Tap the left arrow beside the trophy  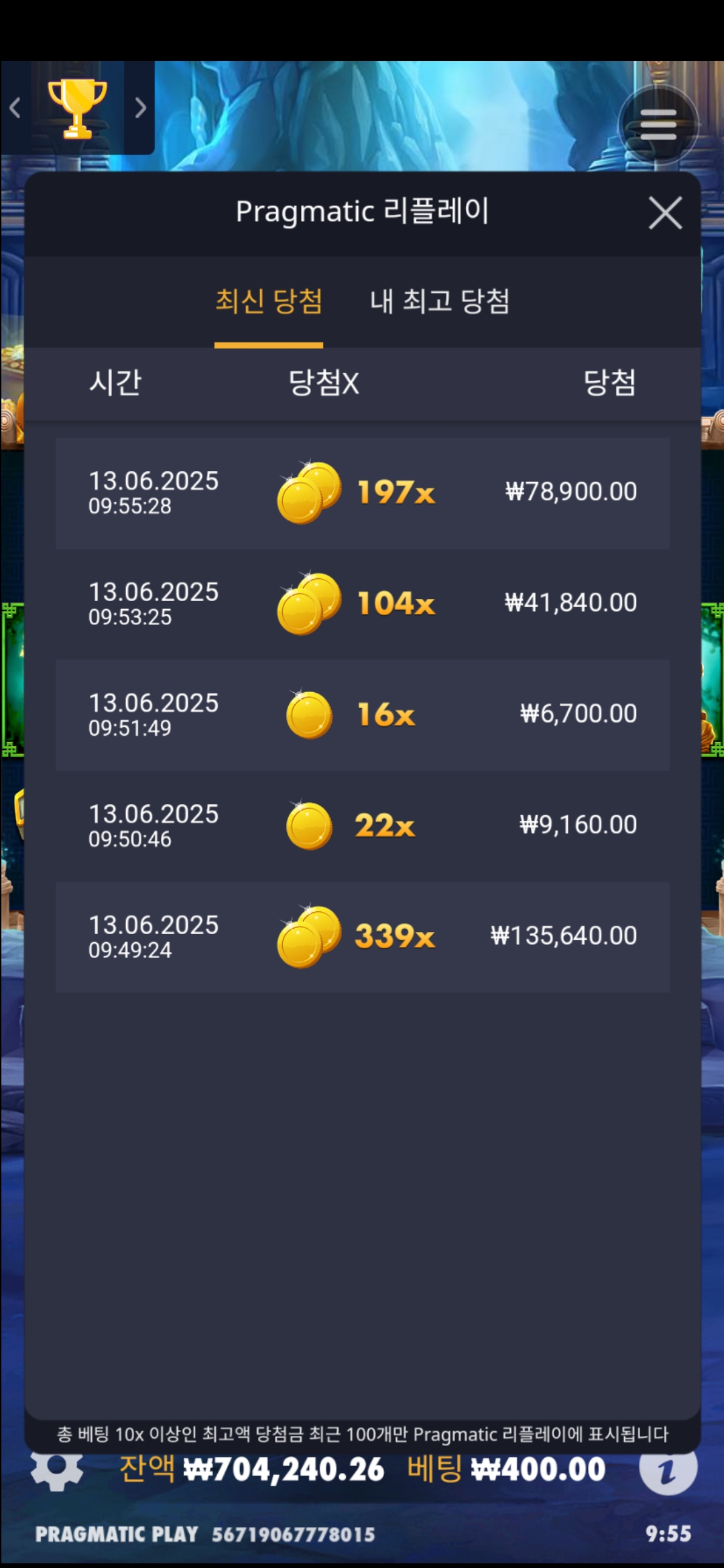pos(15,108)
